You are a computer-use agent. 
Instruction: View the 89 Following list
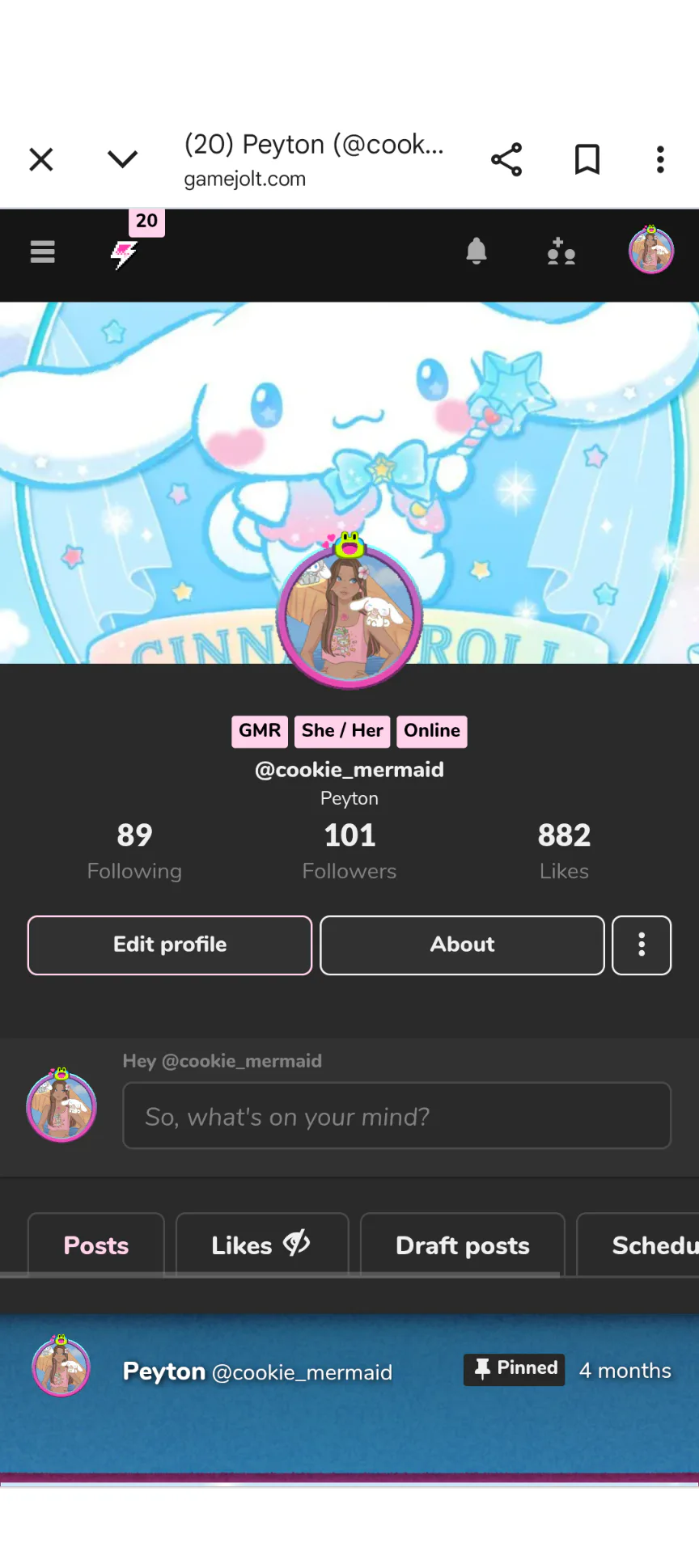pos(134,852)
